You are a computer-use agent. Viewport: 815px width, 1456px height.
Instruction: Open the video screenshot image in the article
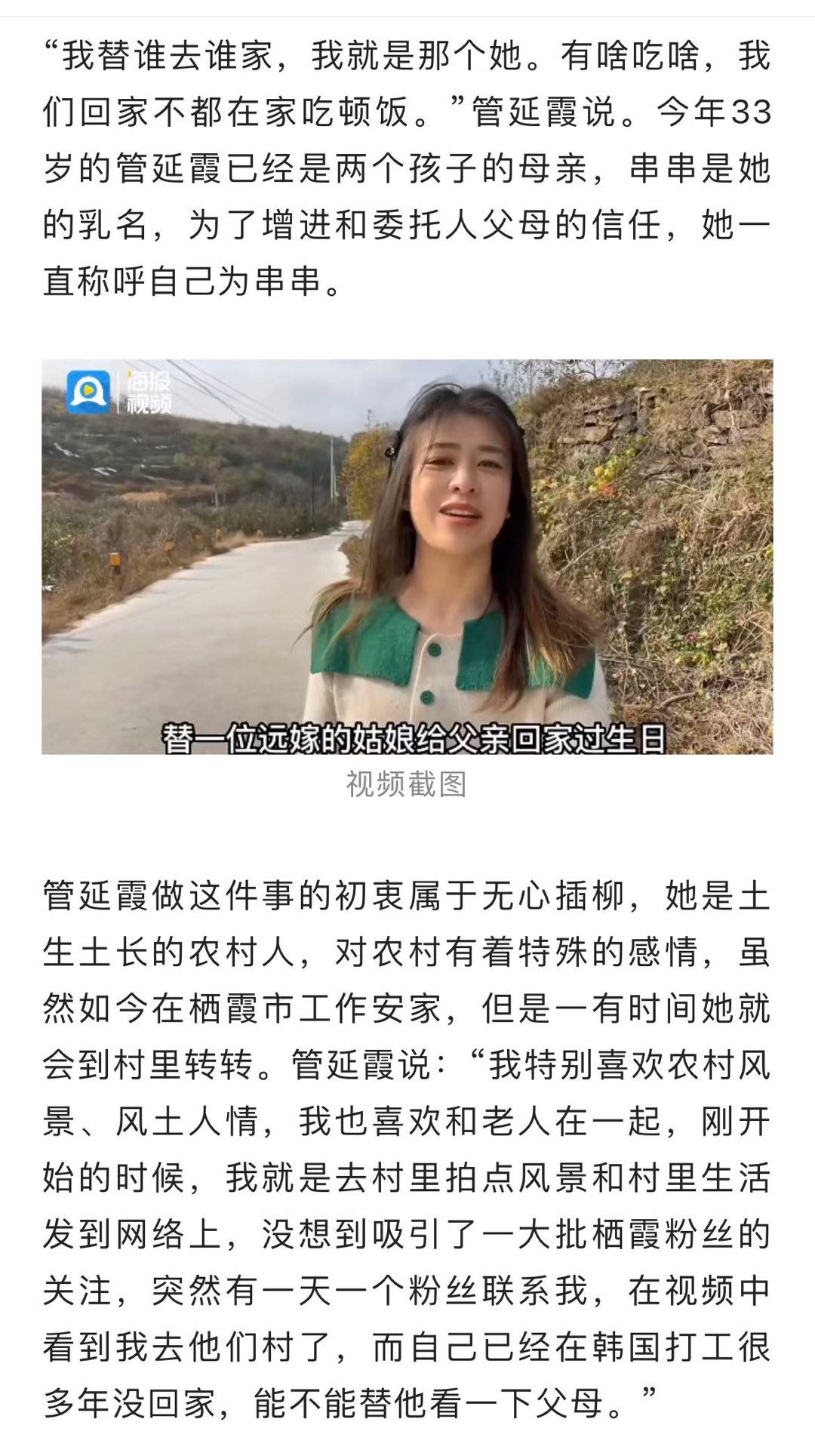(x=407, y=556)
